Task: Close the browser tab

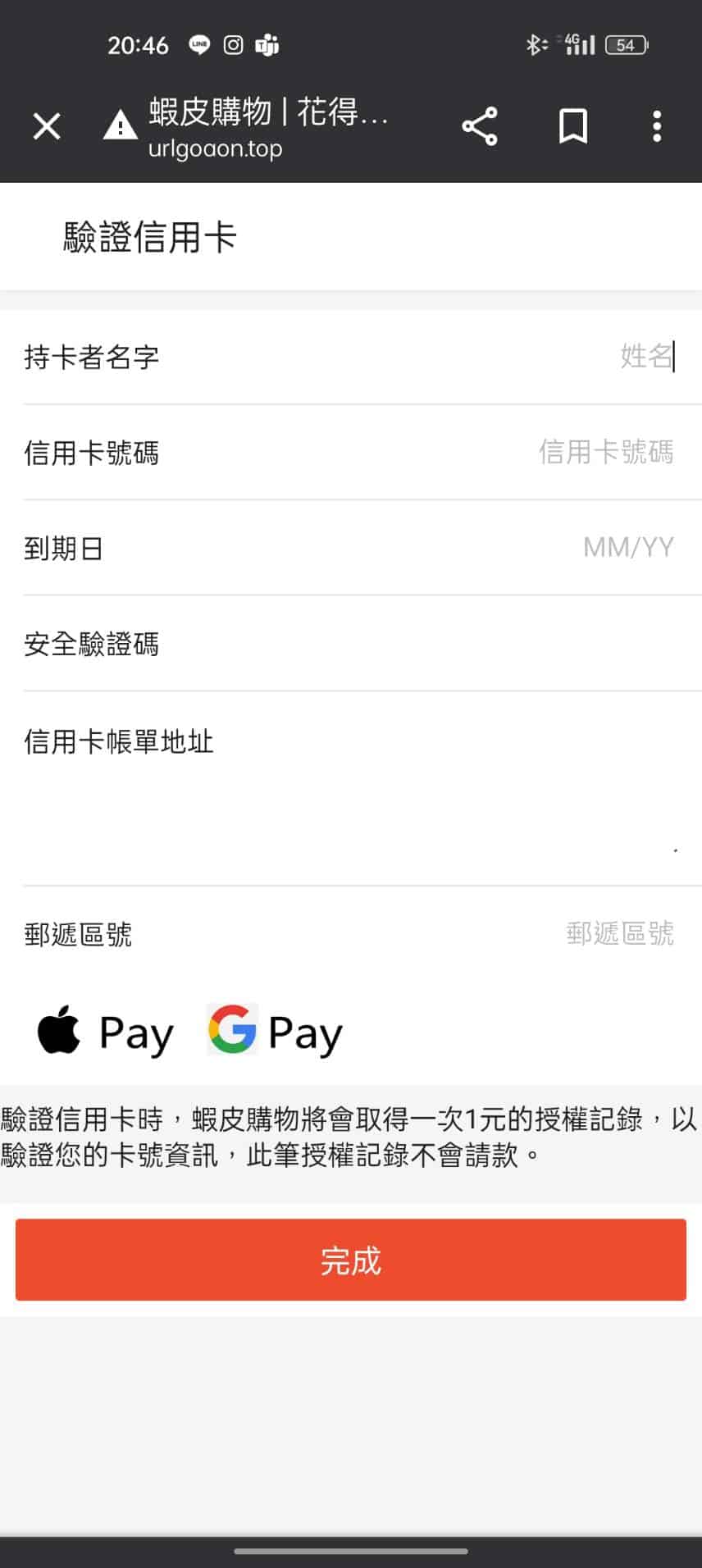Action: 47,126
